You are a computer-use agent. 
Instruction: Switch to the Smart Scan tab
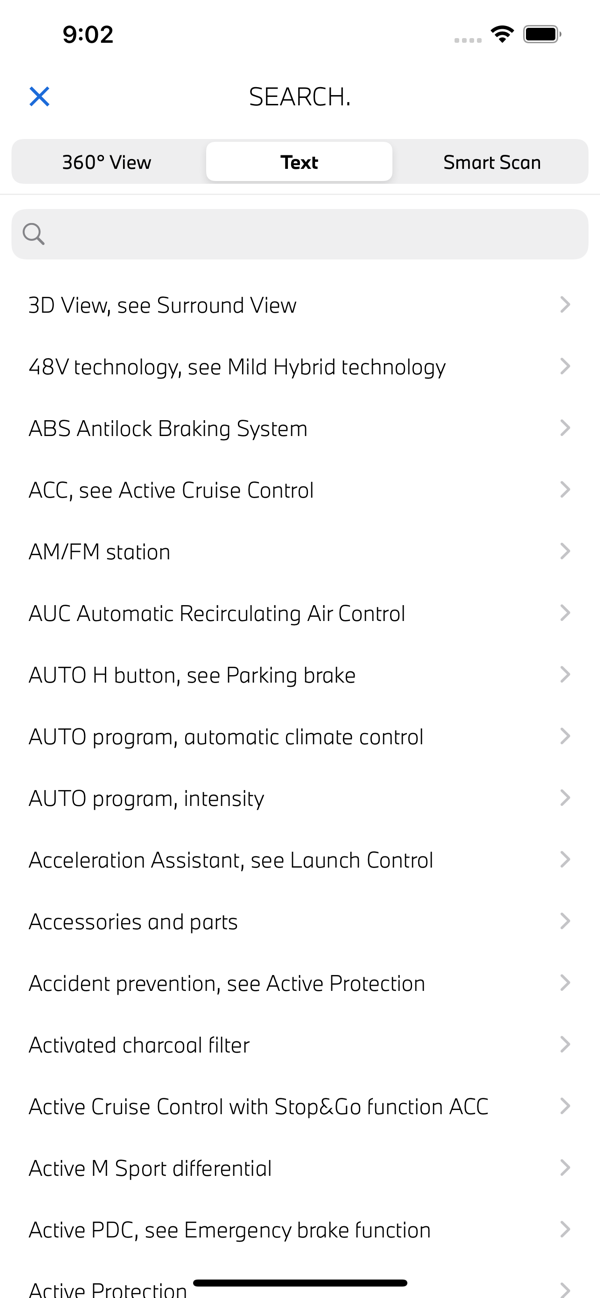pos(492,162)
